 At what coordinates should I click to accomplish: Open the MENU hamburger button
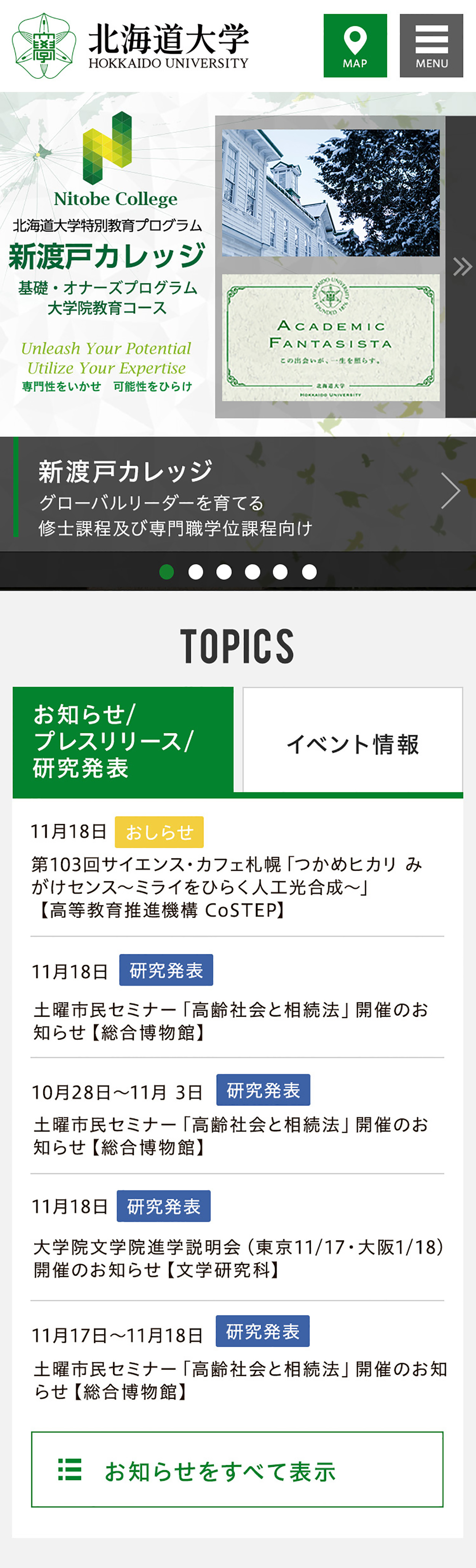pos(431,46)
